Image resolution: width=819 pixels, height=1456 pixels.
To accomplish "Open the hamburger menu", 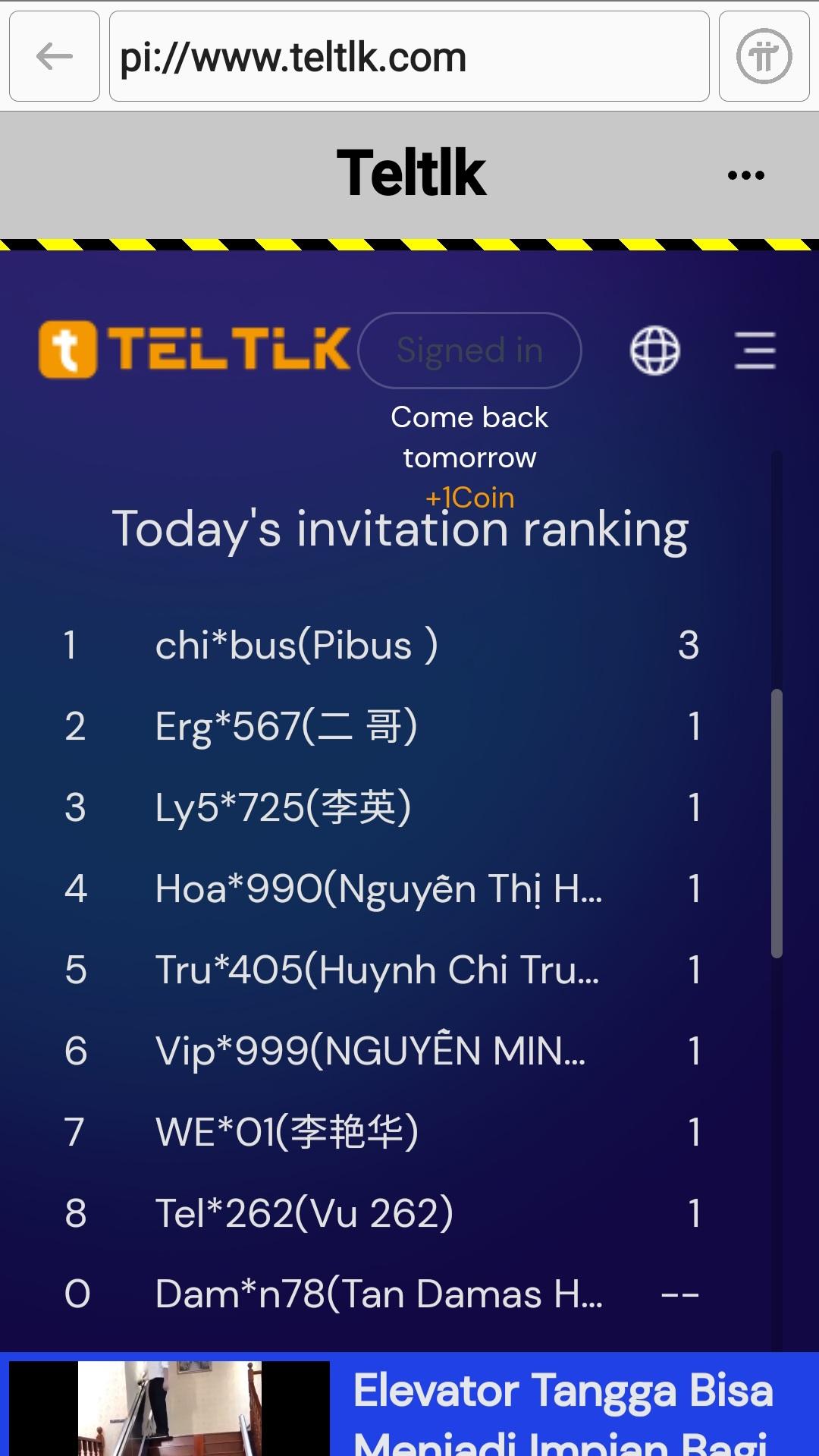I will click(x=755, y=351).
